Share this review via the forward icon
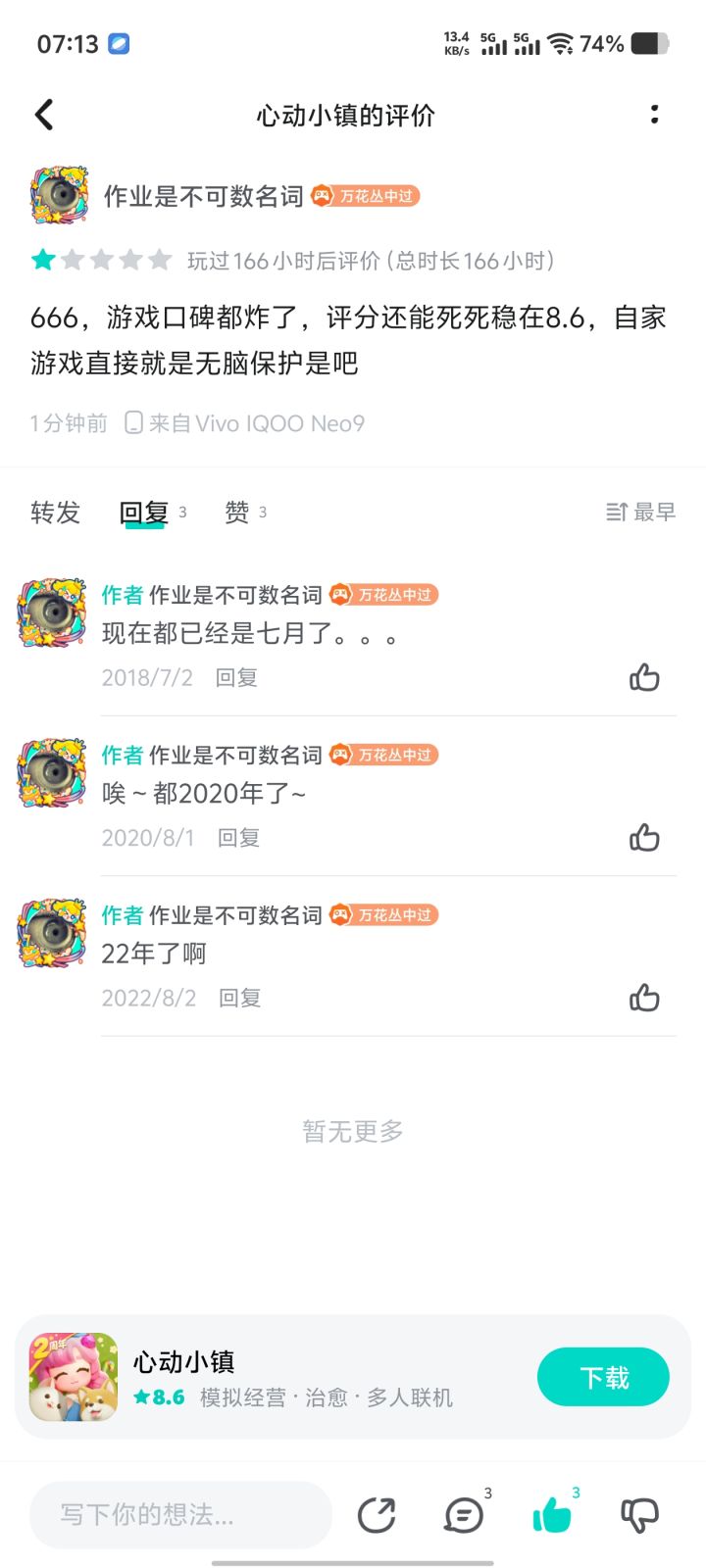This screenshot has height=1568, width=706. click(x=377, y=1515)
